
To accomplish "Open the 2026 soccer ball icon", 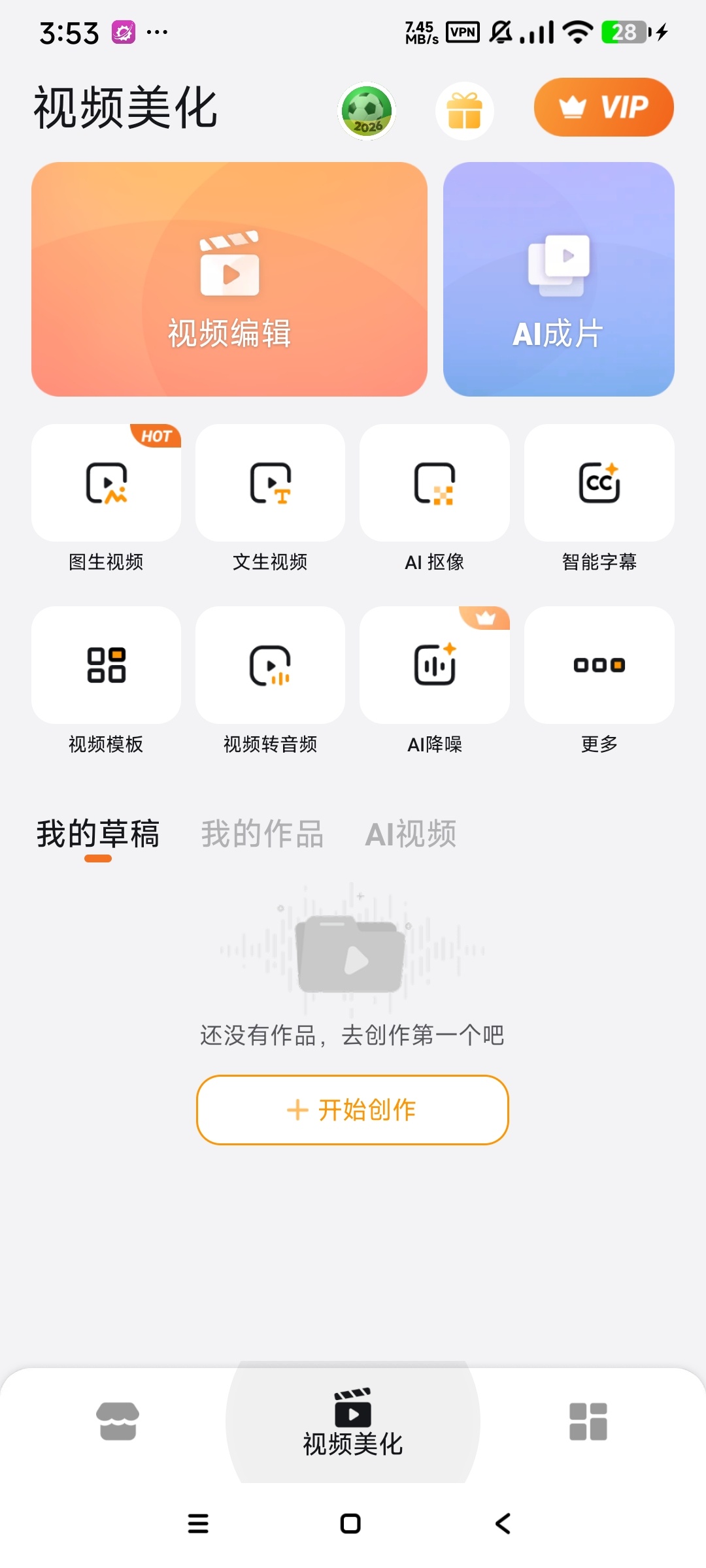I will coord(367,111).
